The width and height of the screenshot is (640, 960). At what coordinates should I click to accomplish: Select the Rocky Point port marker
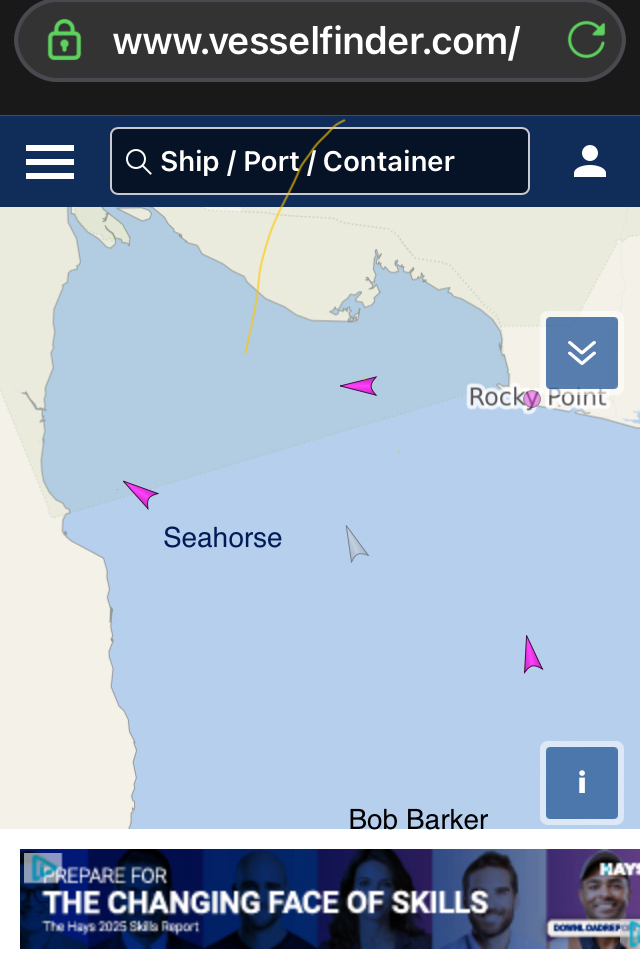532,399
